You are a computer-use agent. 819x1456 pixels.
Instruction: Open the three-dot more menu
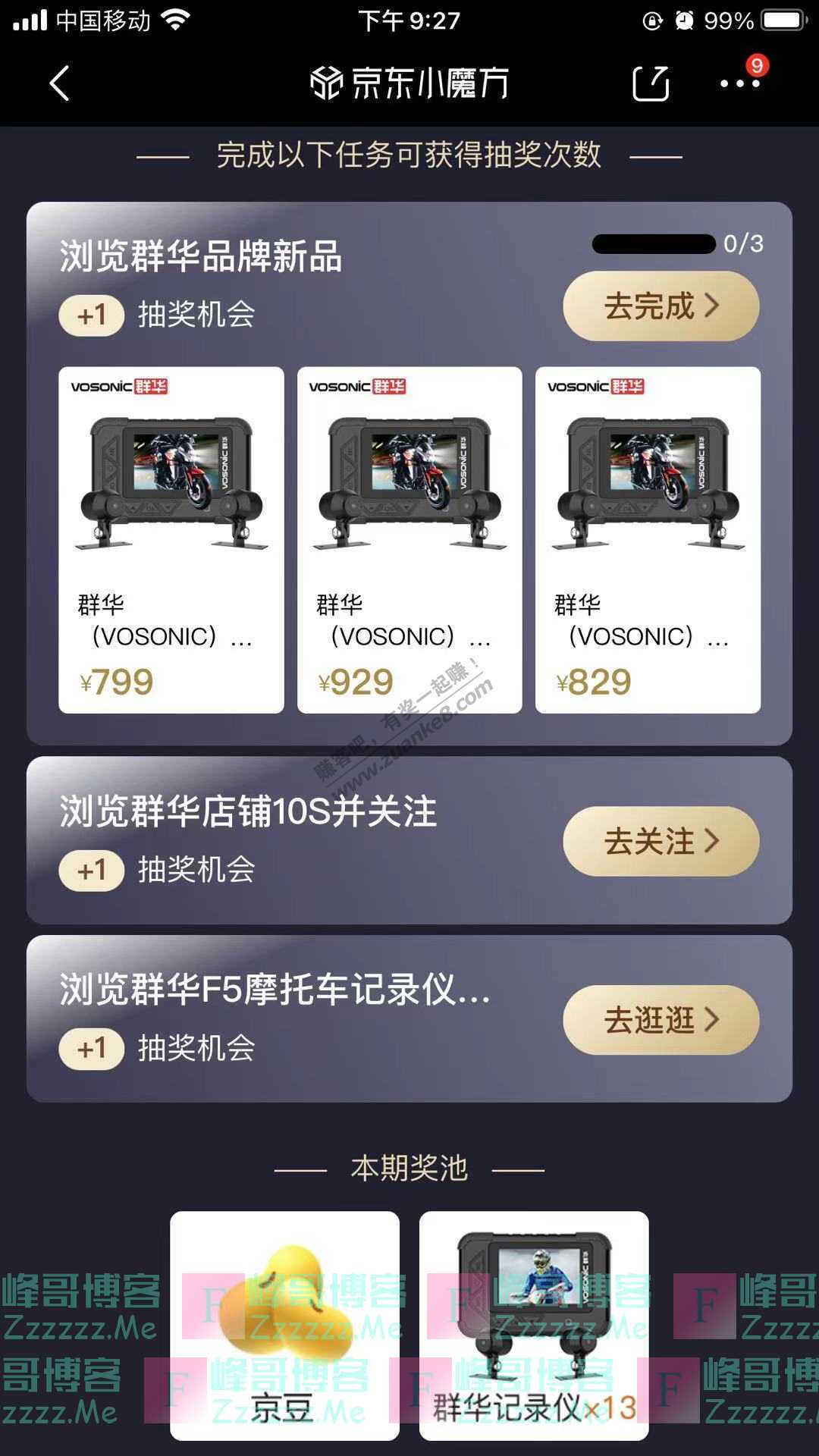pyautogui.click(x=739, y=83)
